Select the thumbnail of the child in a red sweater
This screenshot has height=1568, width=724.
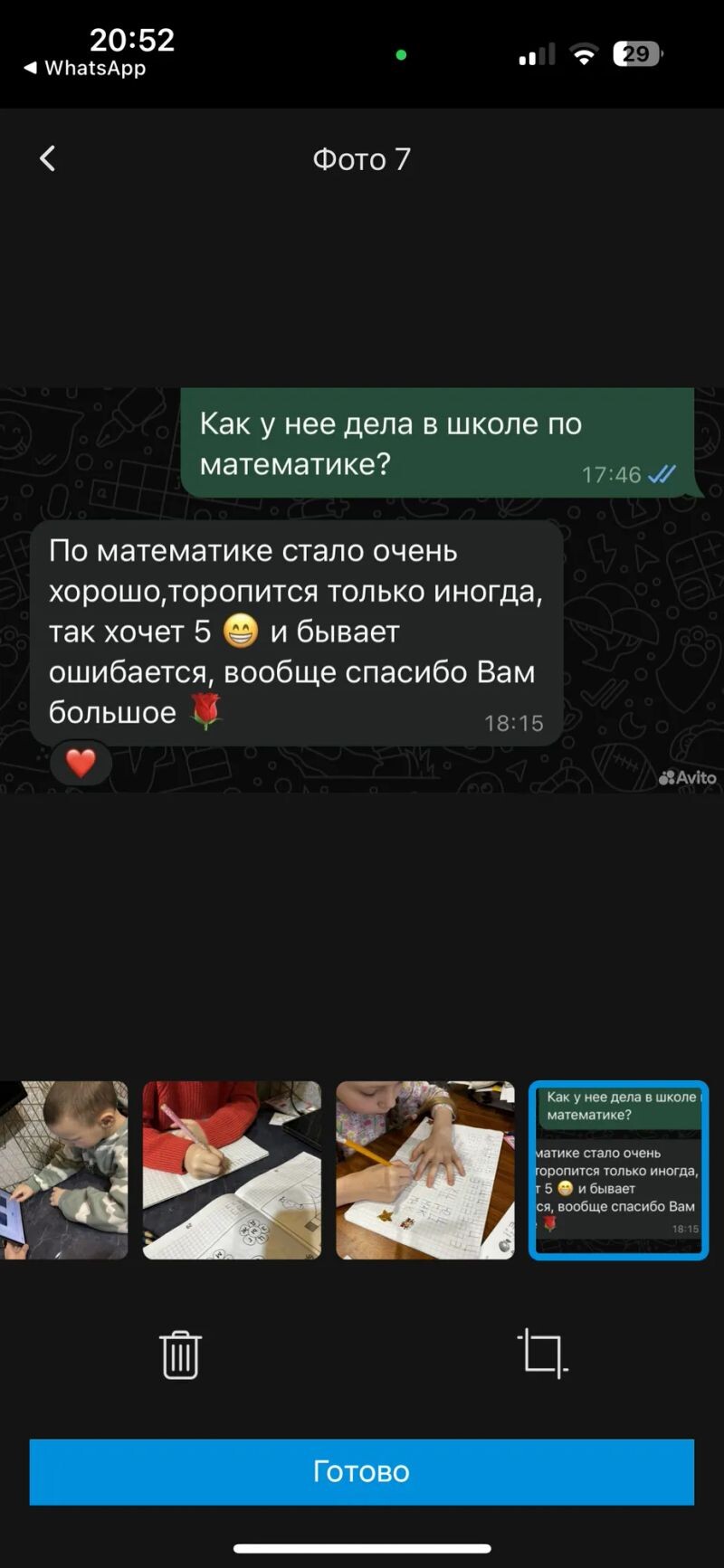(x=232, y=1170)
